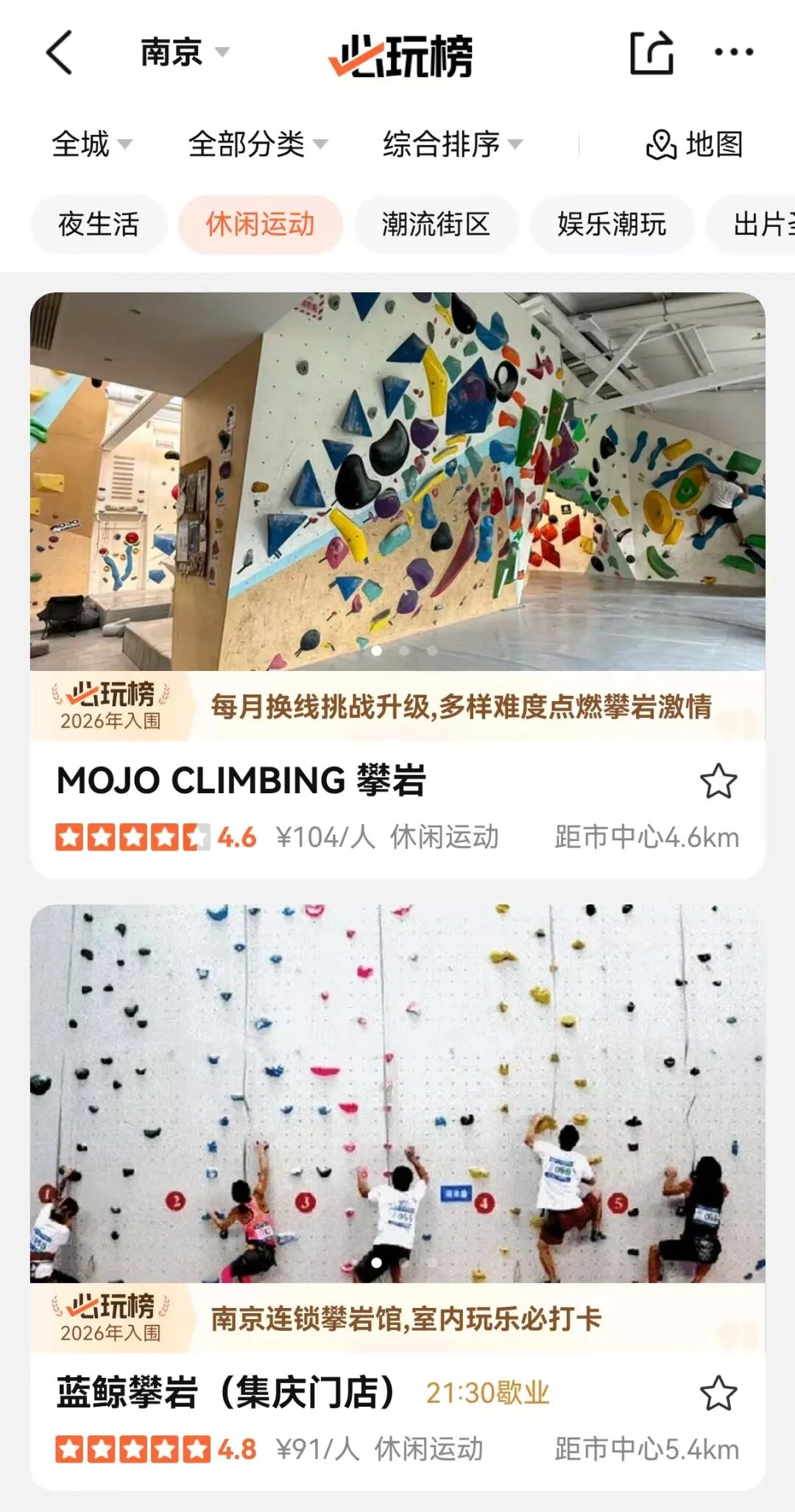Image resolution: width=795 pixels, height=1512 pixels.
Task: Expand the 全城 area filter
Action: point(91,144)
